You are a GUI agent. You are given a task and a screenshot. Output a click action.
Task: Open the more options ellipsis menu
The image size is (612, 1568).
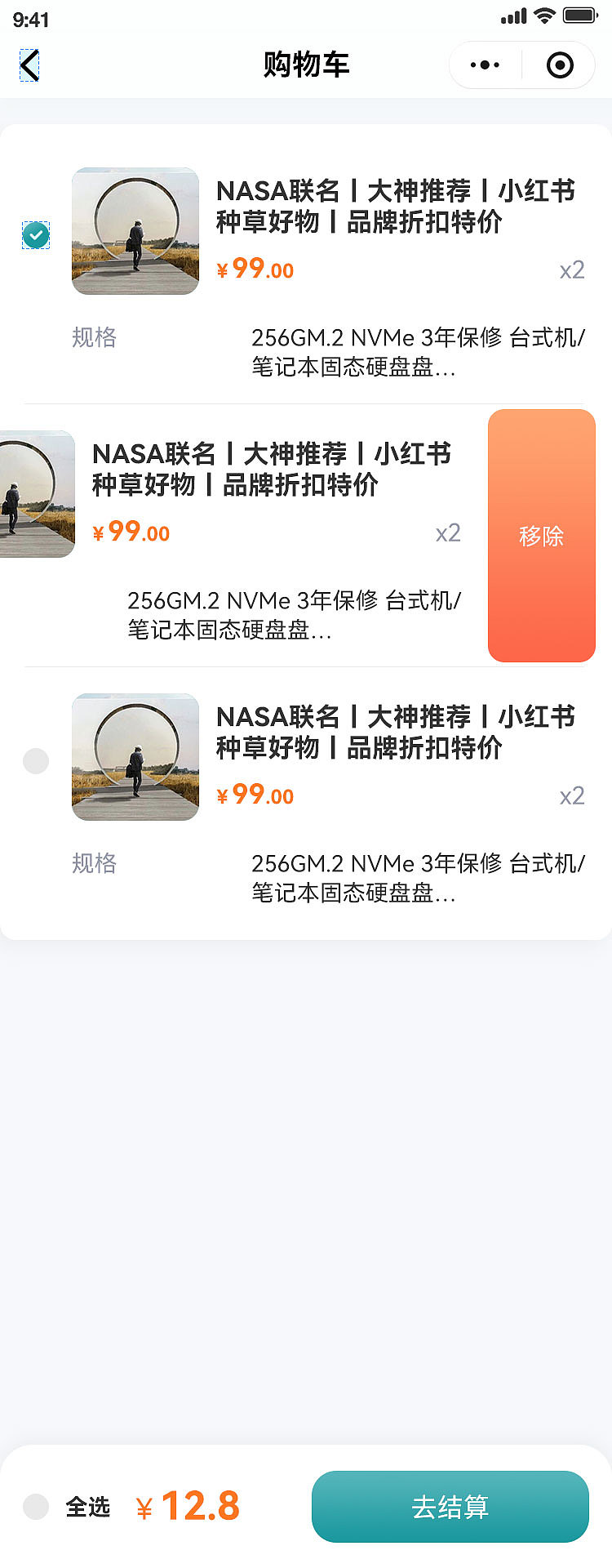(485, 65)
